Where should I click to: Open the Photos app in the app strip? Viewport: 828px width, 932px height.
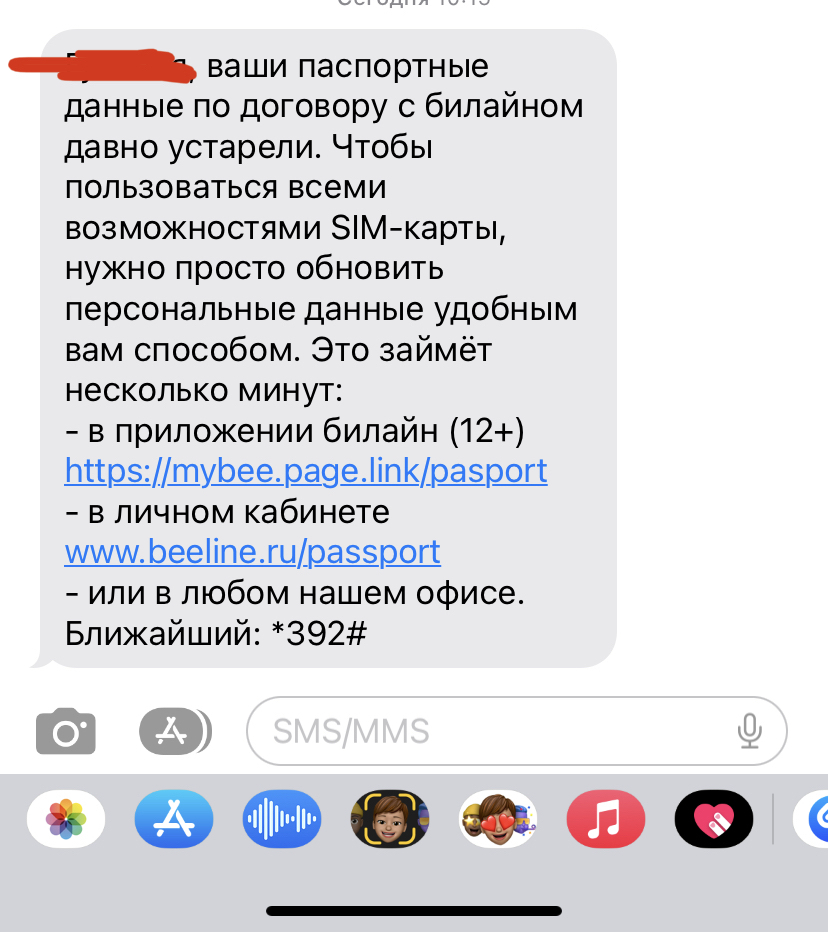66,818
